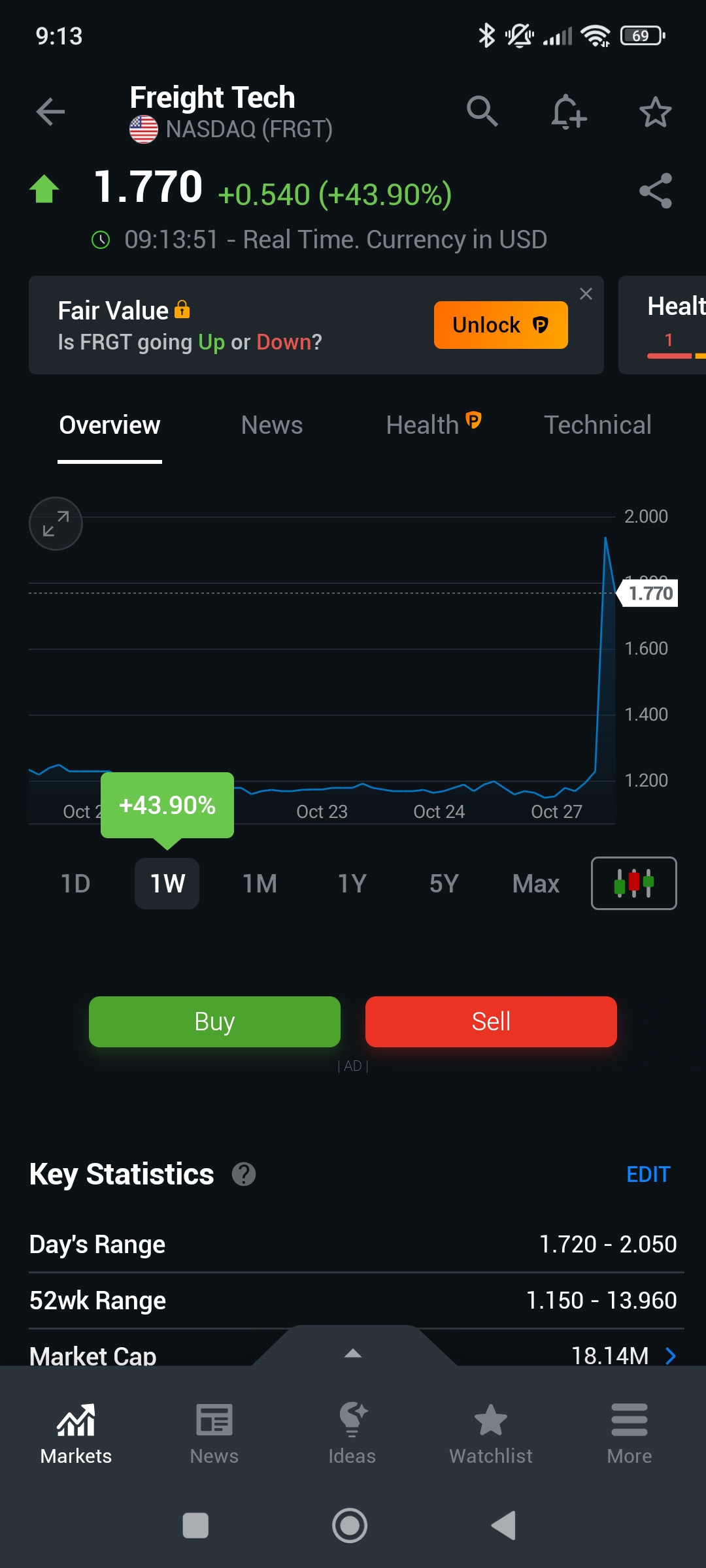
Task: Open the Watchlist bottom tab
Action: click(x=491, y=1433)
